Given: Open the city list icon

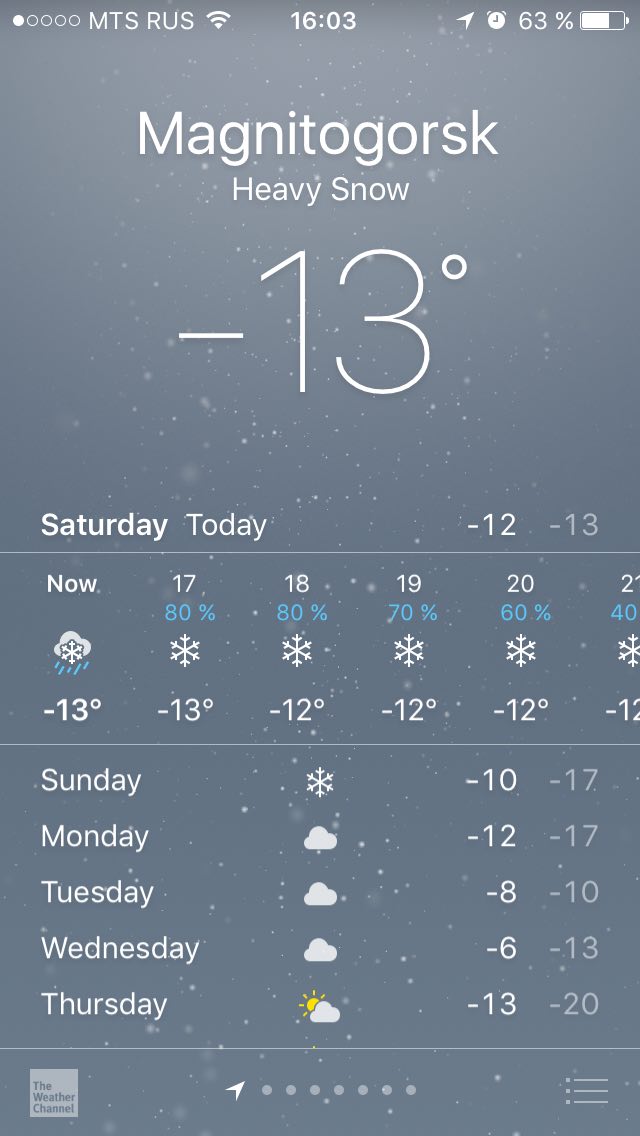Looking at the screenshot, I should [x=586, y=1090].
